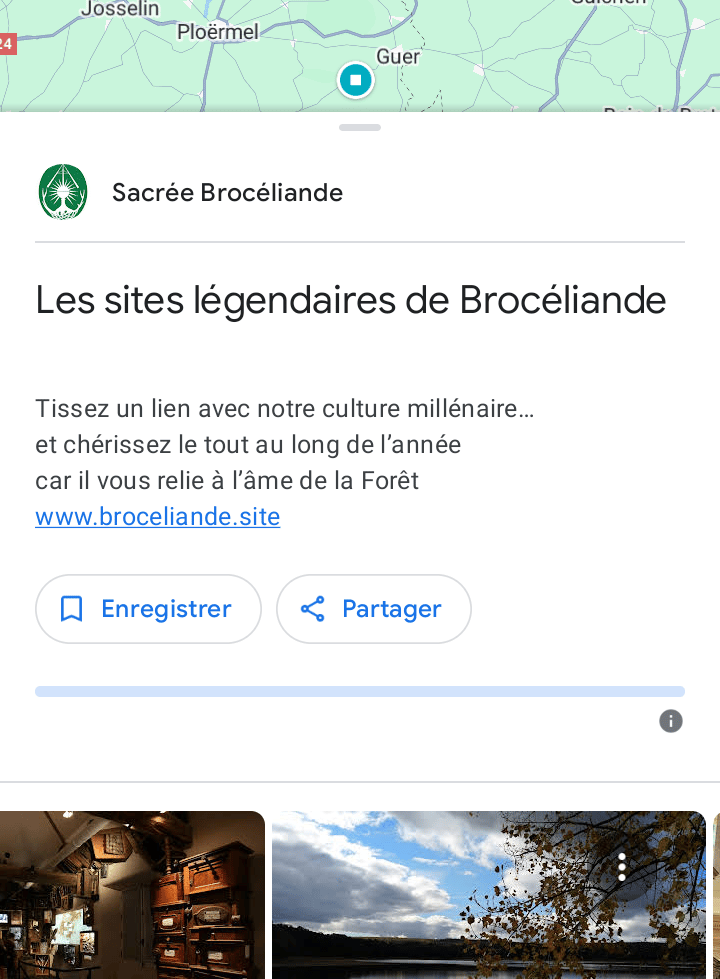Click the teal stop marker on the map

tap(356, 80)
